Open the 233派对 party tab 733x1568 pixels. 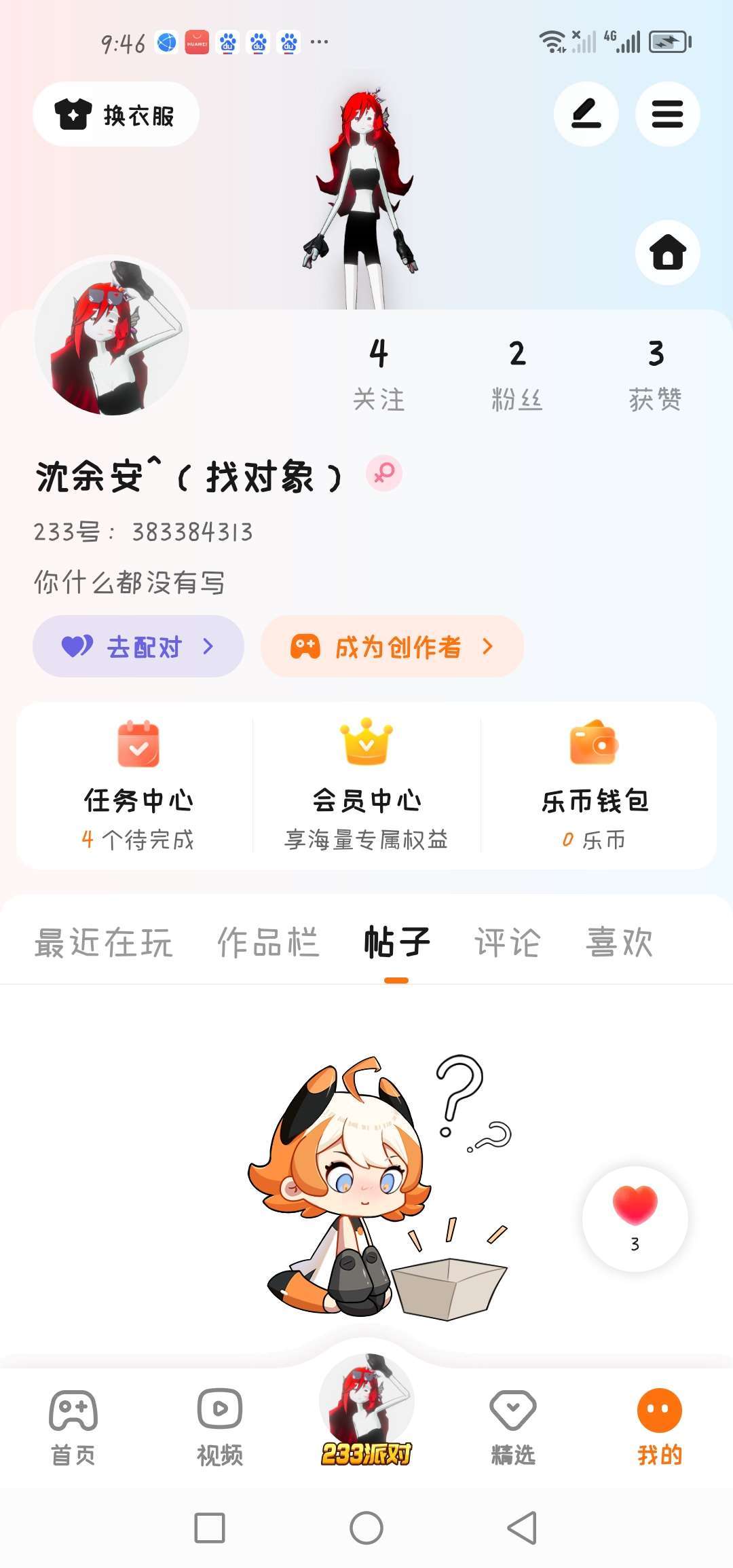click(x=366, y=1411)
